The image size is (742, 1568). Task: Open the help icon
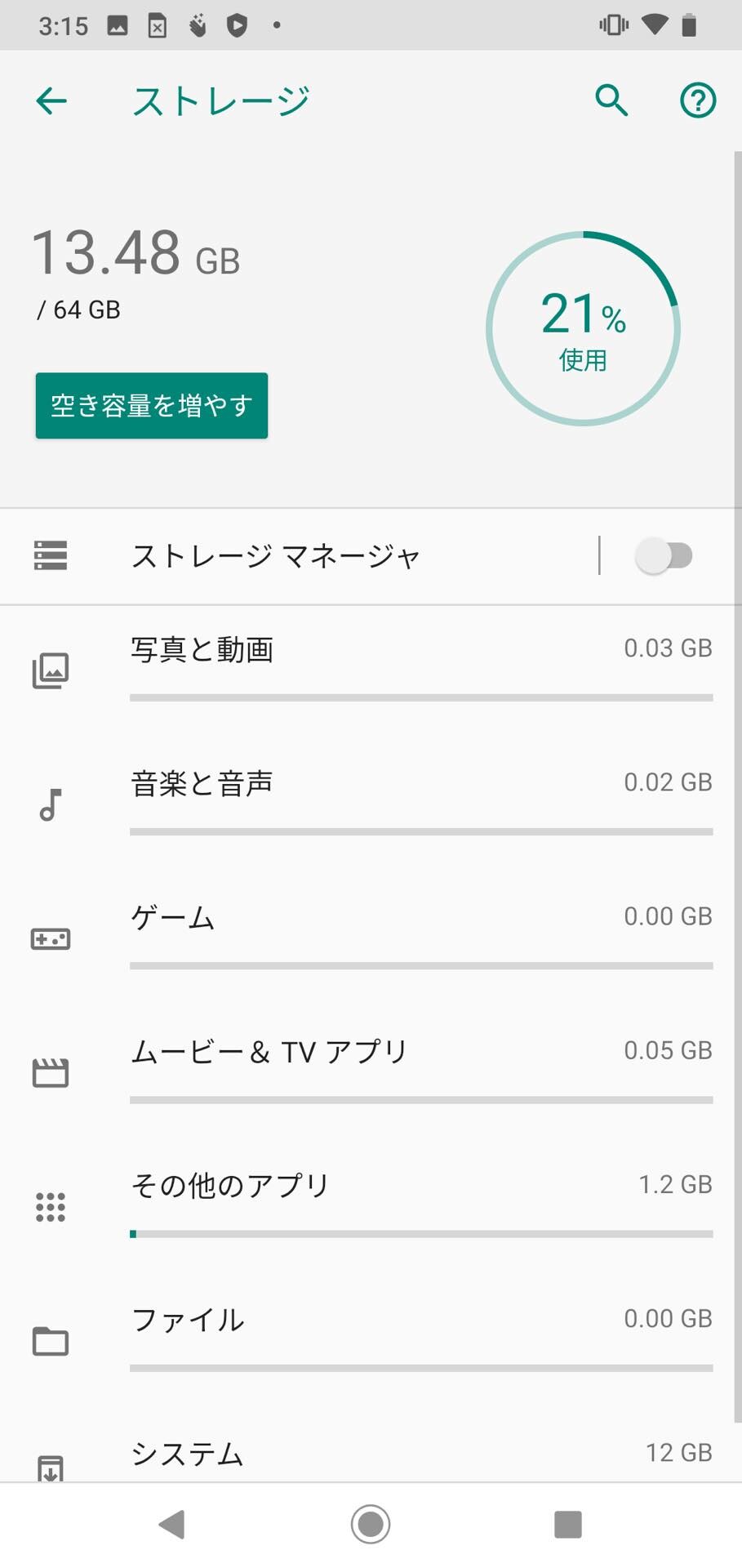(x=698, y=101)
